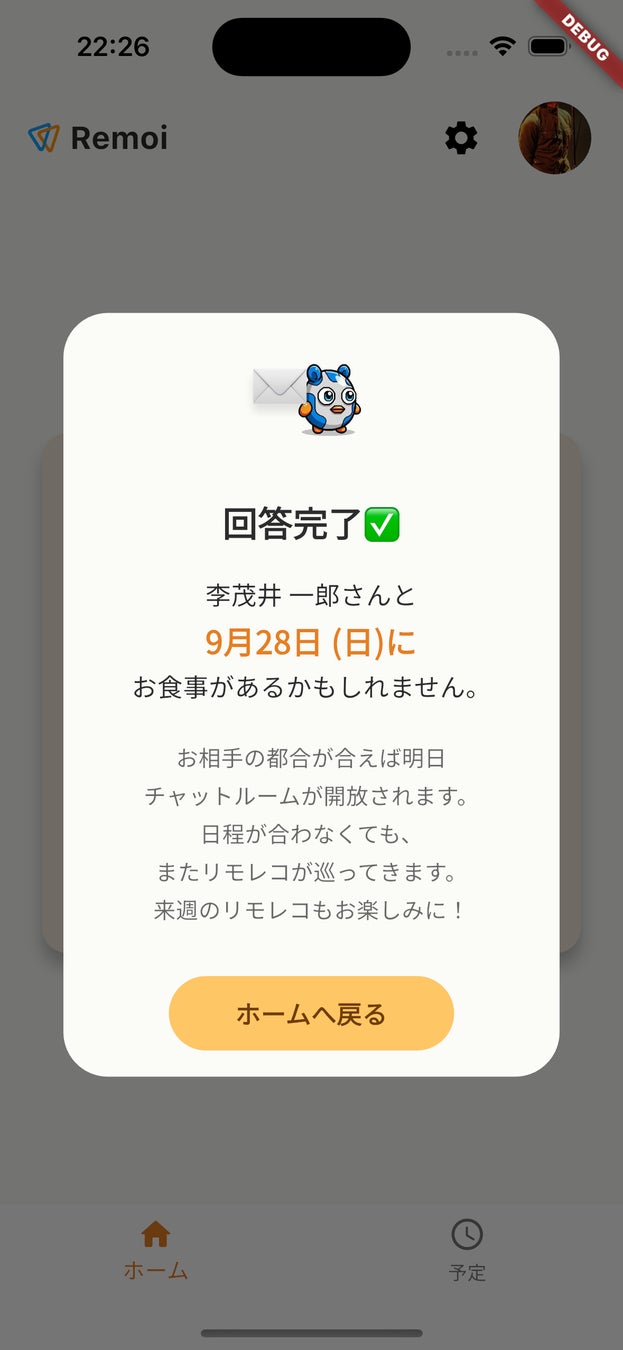Tap the ホームへ戻る button
The width and height of the screenshot is (623, 1350).
coord(311,1013)
